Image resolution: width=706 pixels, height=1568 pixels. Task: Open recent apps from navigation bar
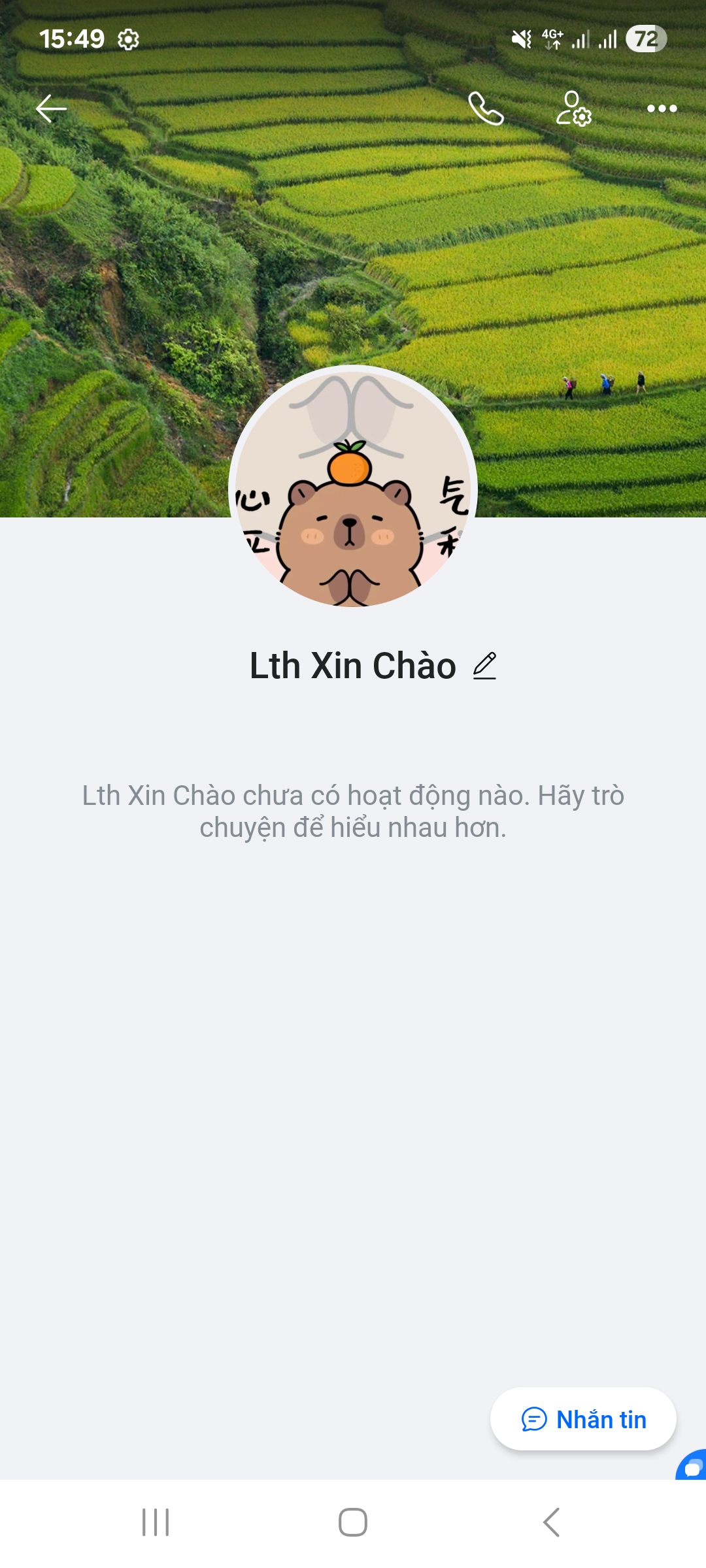[156, 1522]
